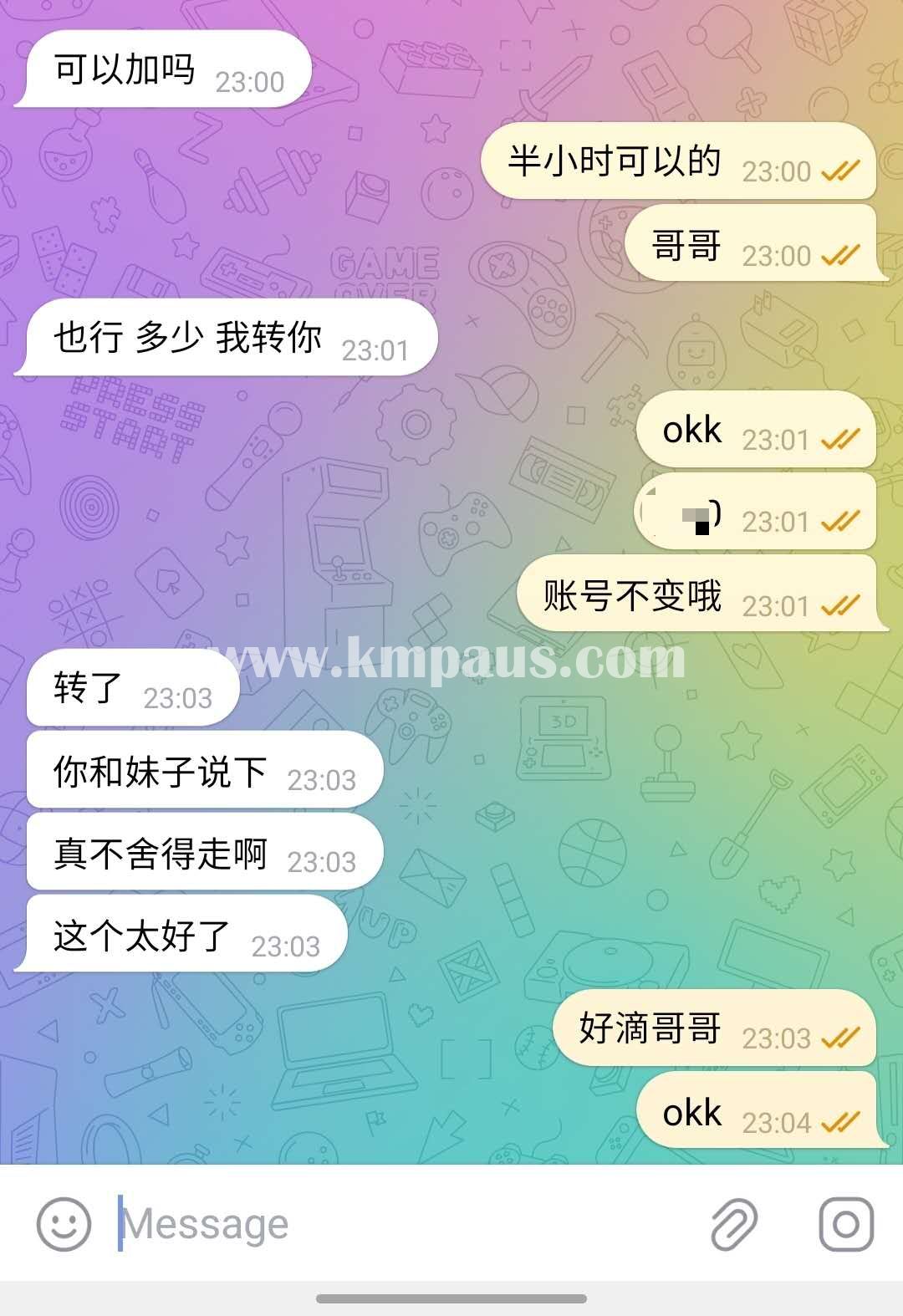Open the emoji picker
Image resolution: width=903 pixels, height=1316 pixels.
[64, 1224]
